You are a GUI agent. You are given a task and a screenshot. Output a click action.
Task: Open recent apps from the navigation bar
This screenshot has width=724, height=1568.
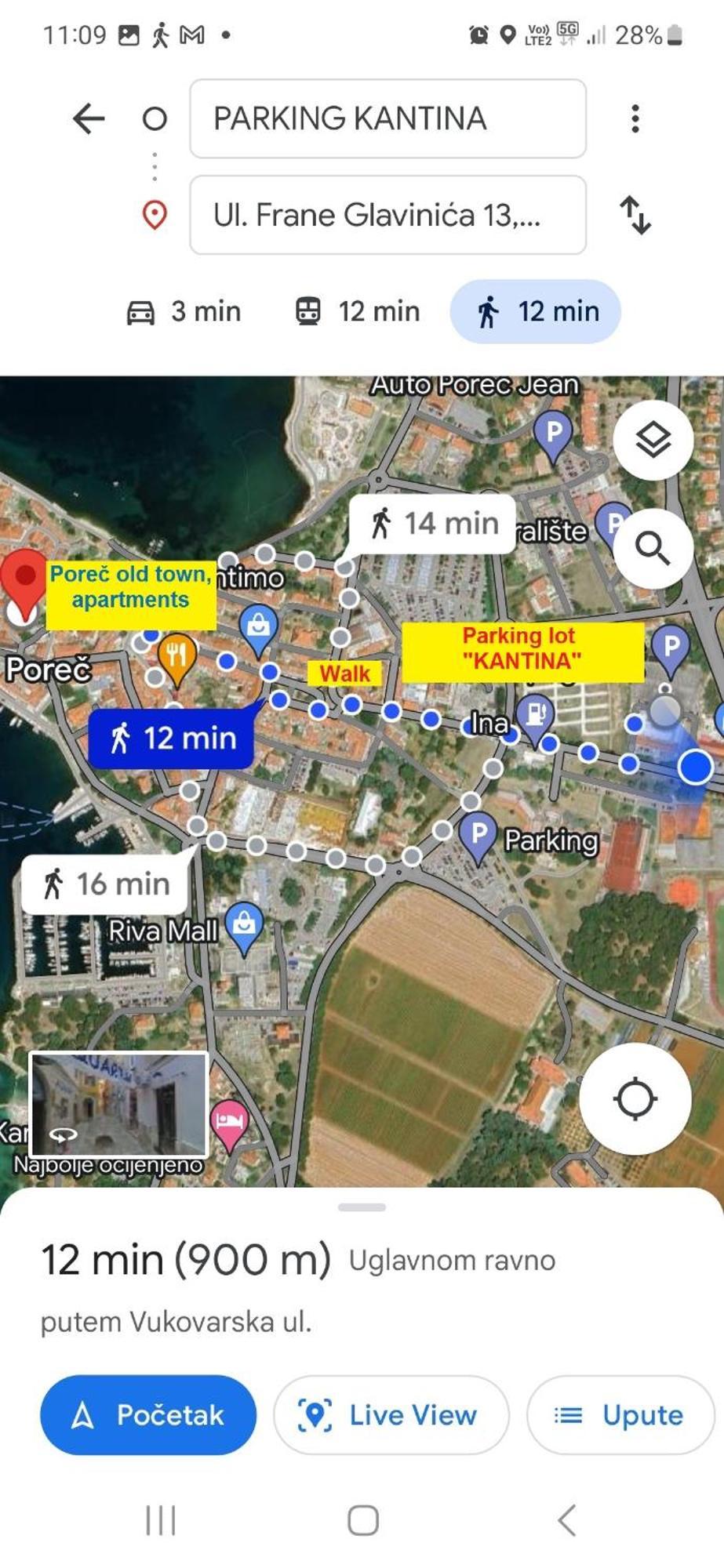click(x=161, y=1520)
